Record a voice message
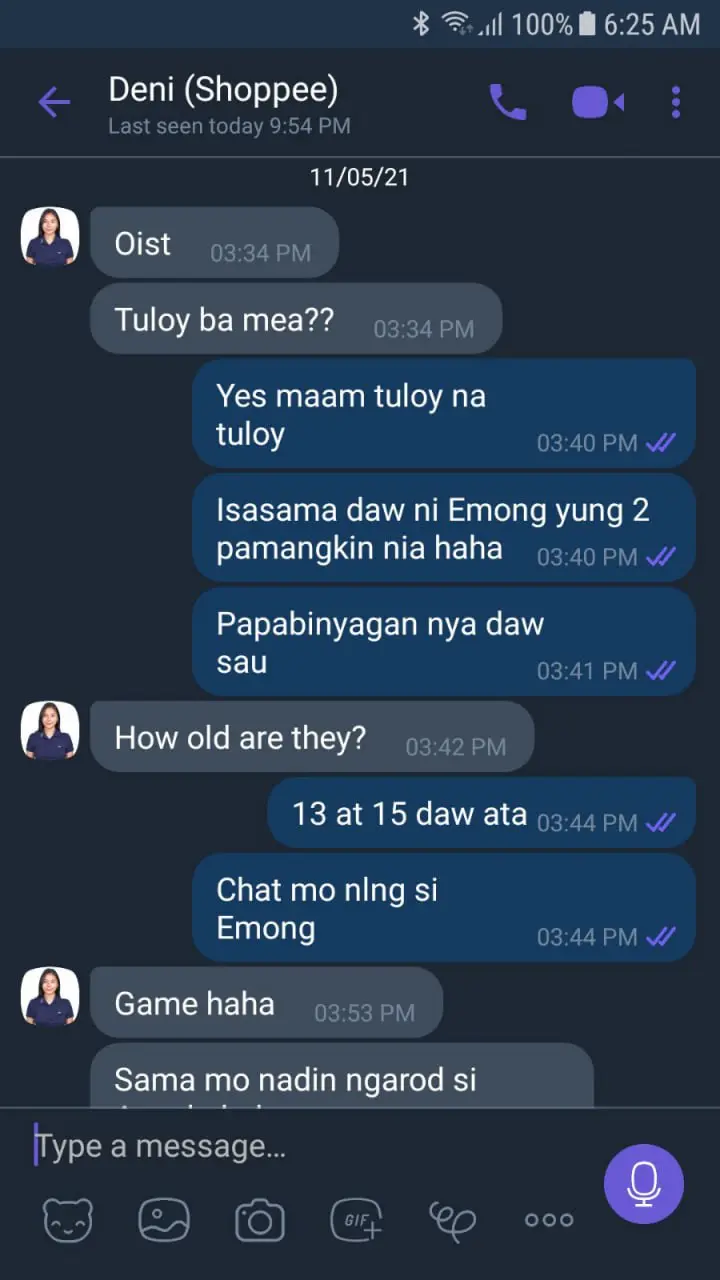Screen dimensions: 720x1280 [x=644, y=1184]
